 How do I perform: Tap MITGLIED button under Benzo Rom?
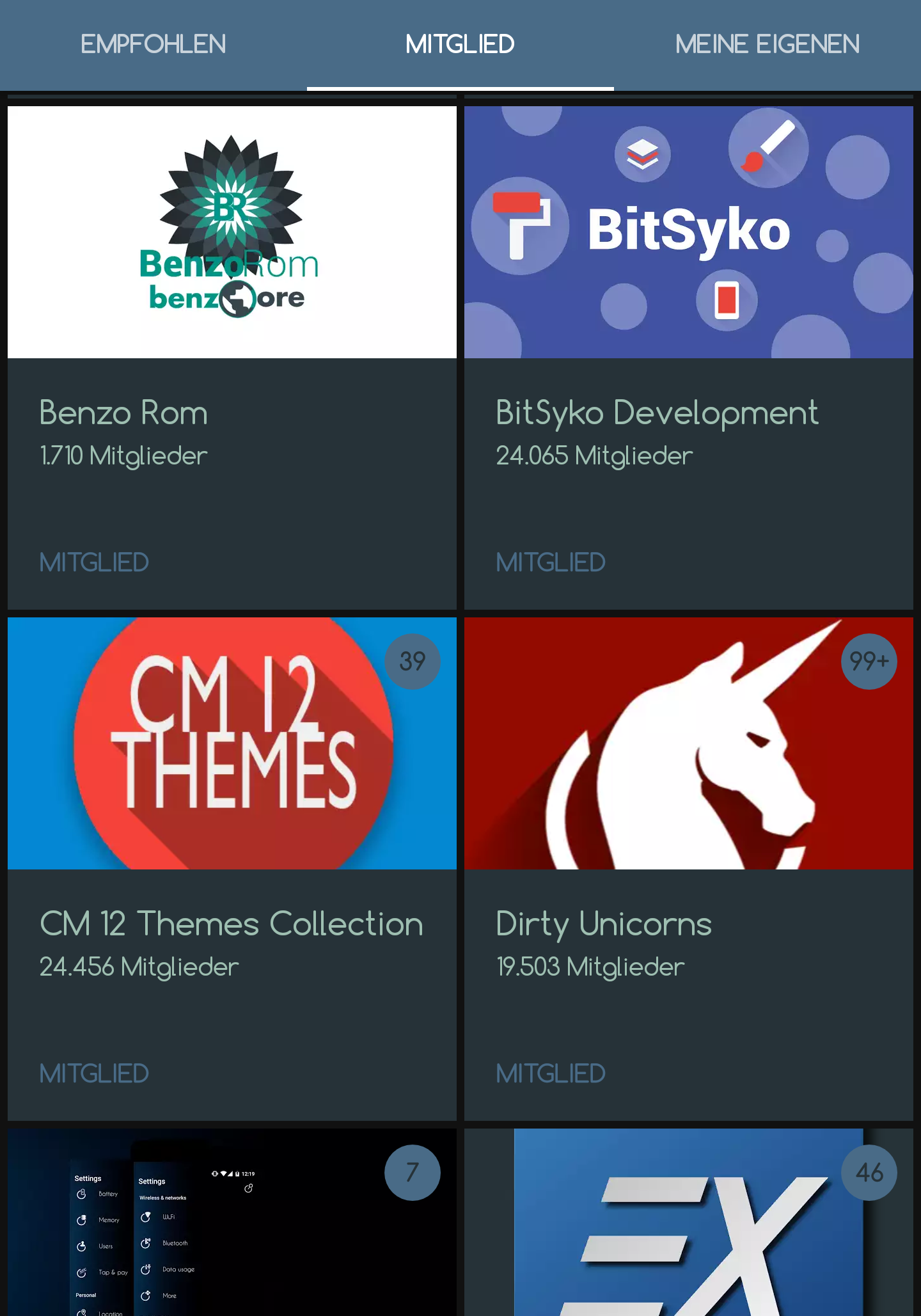[x=94, y=562]
